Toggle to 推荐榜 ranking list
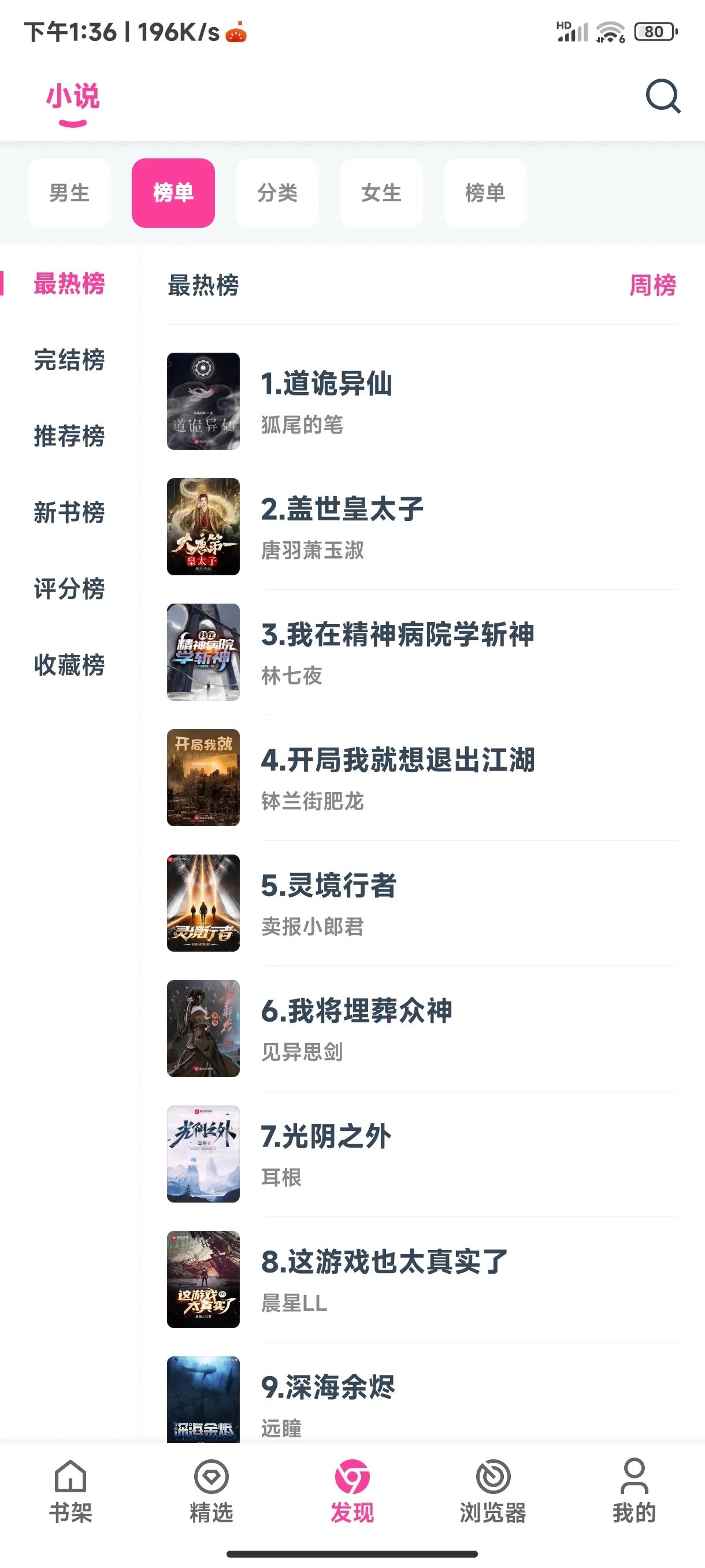The height and width of the screenshot is (1568, 705). click(x=69, y=437)
